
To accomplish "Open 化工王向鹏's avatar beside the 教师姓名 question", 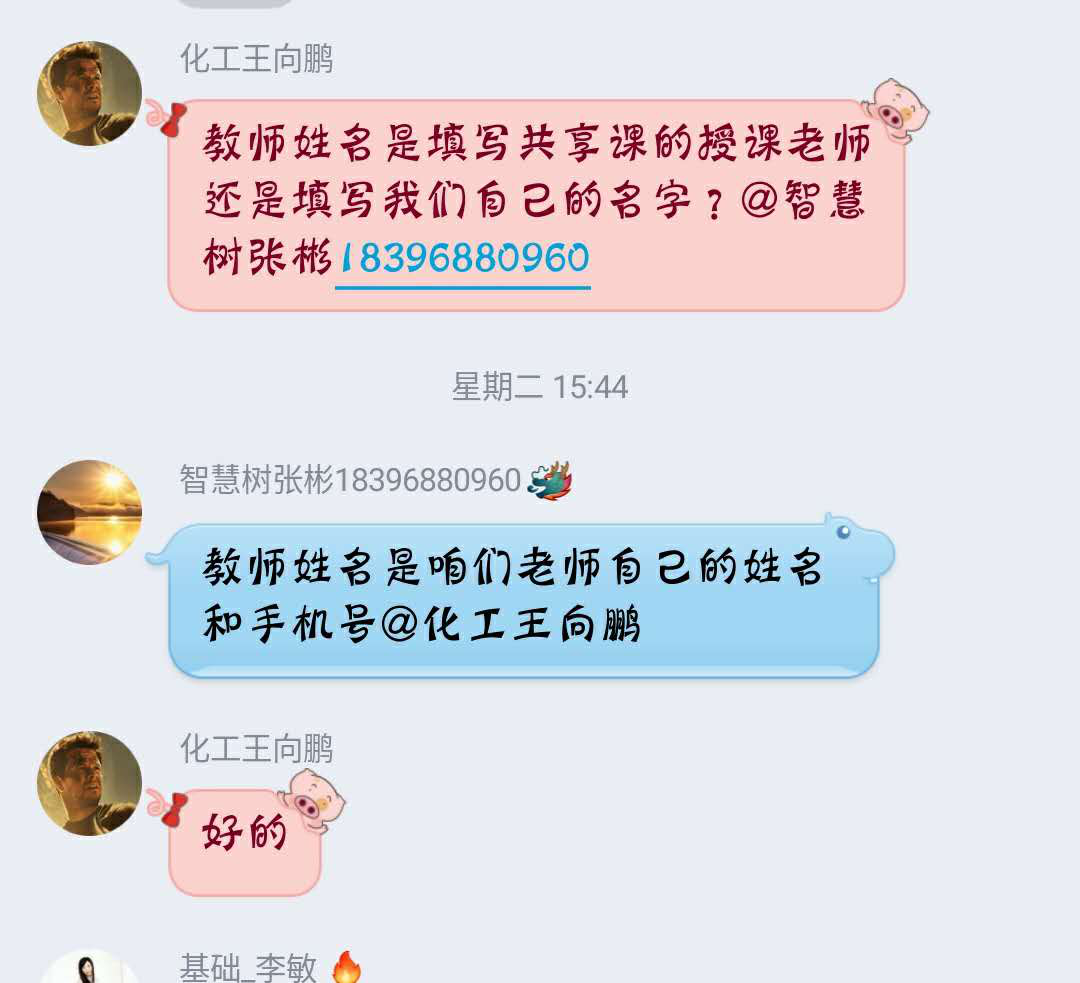I will pos(89,94).
